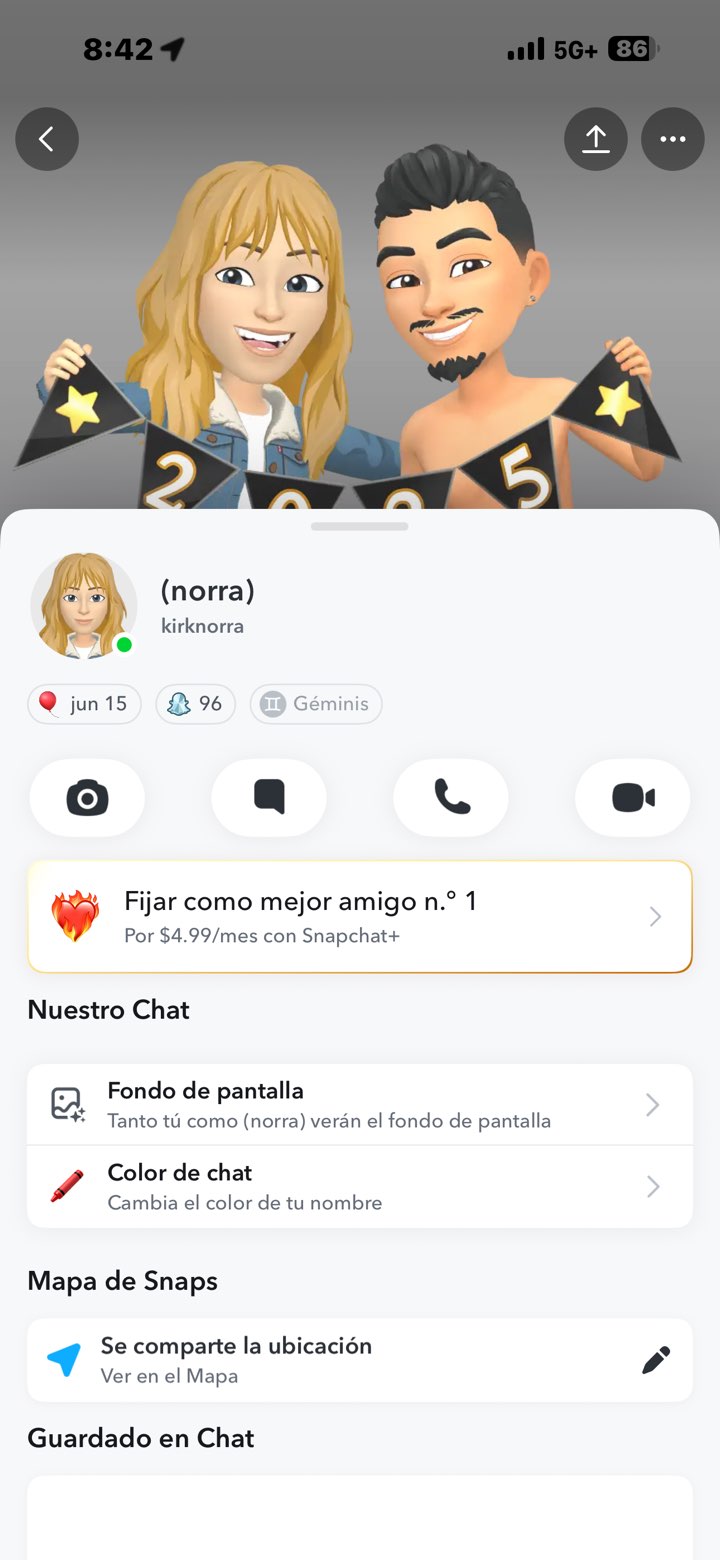
Task: Go back using the arrow icon
Action: 47,139
